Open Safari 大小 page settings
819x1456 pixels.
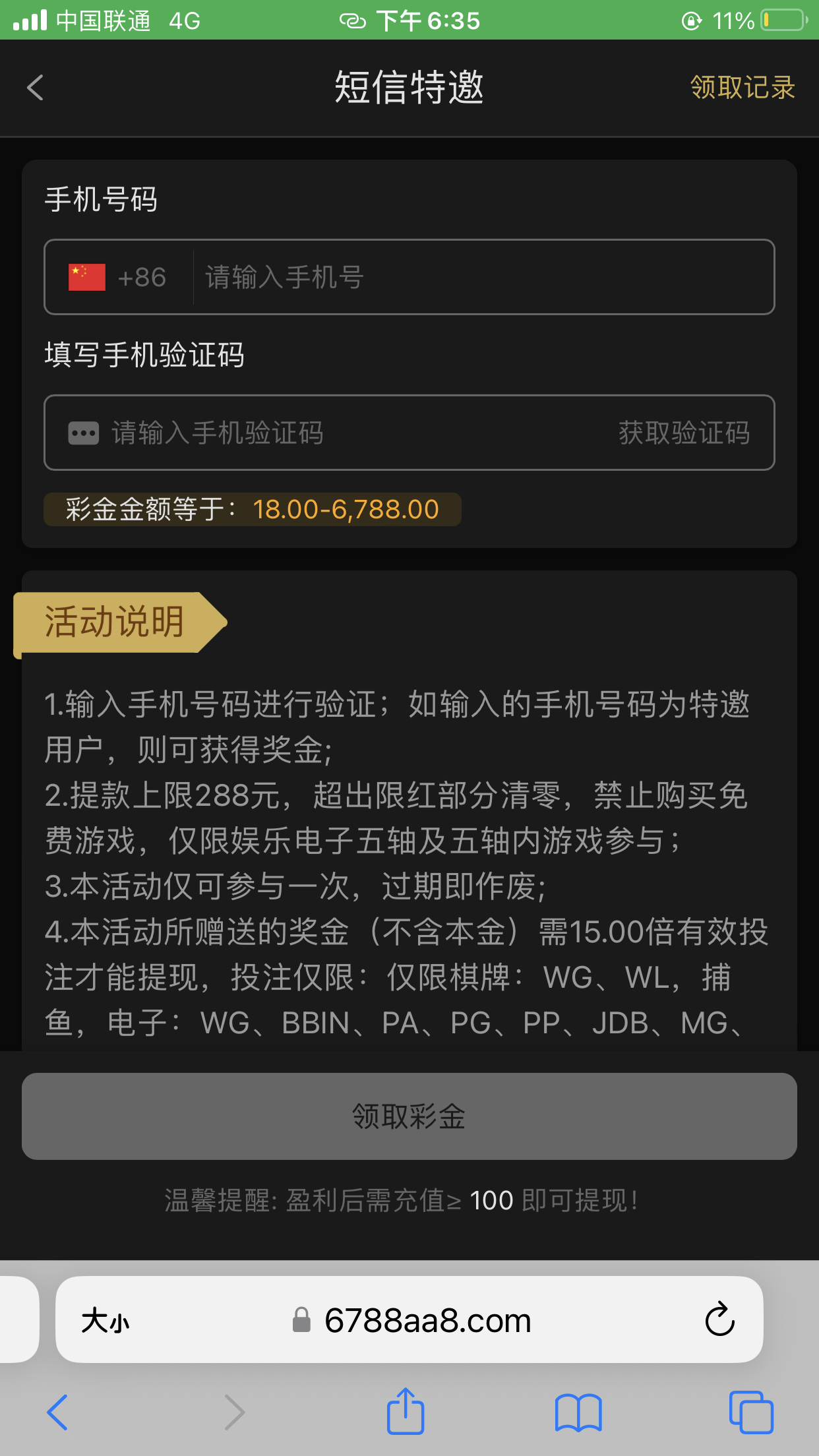pos(106,1321)
